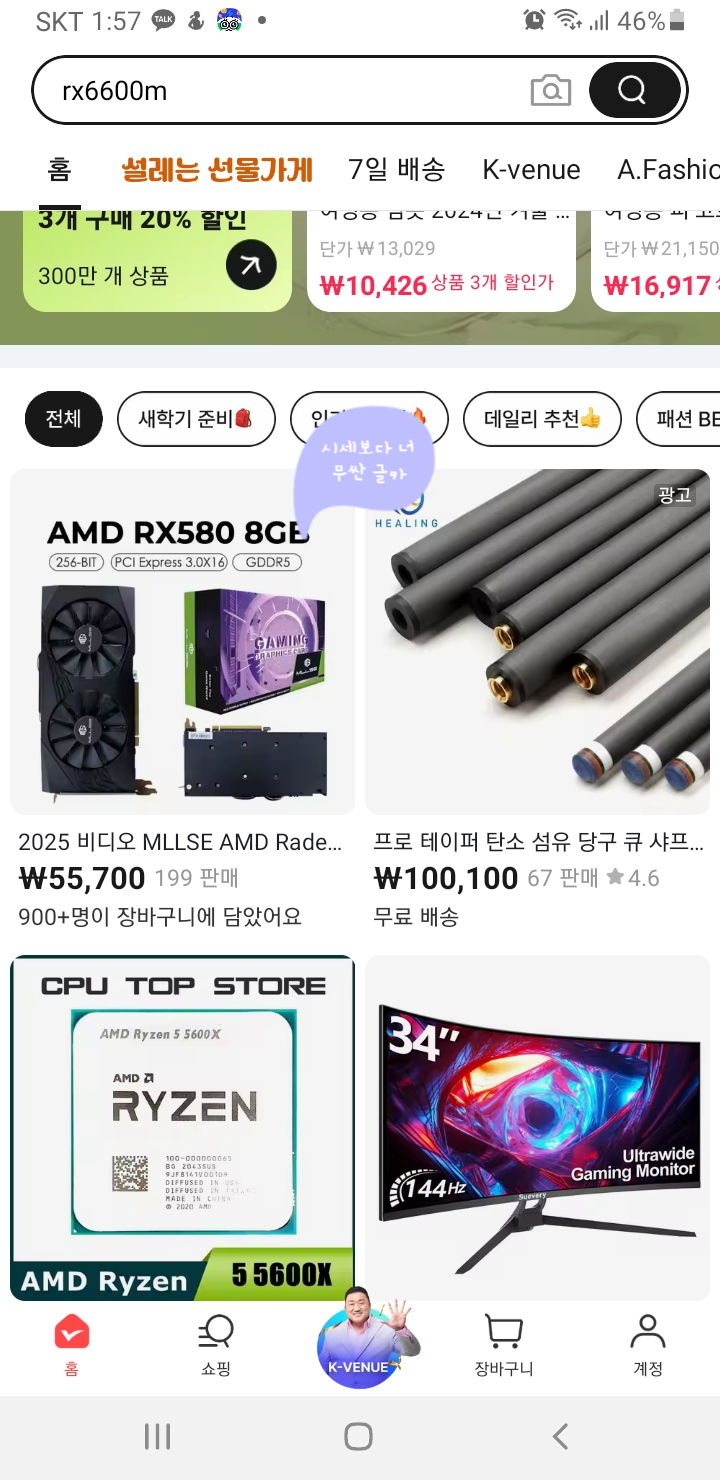Viewport: 720px width, 1480px height.
Task: Open camera image search
Action: (550, 91)
